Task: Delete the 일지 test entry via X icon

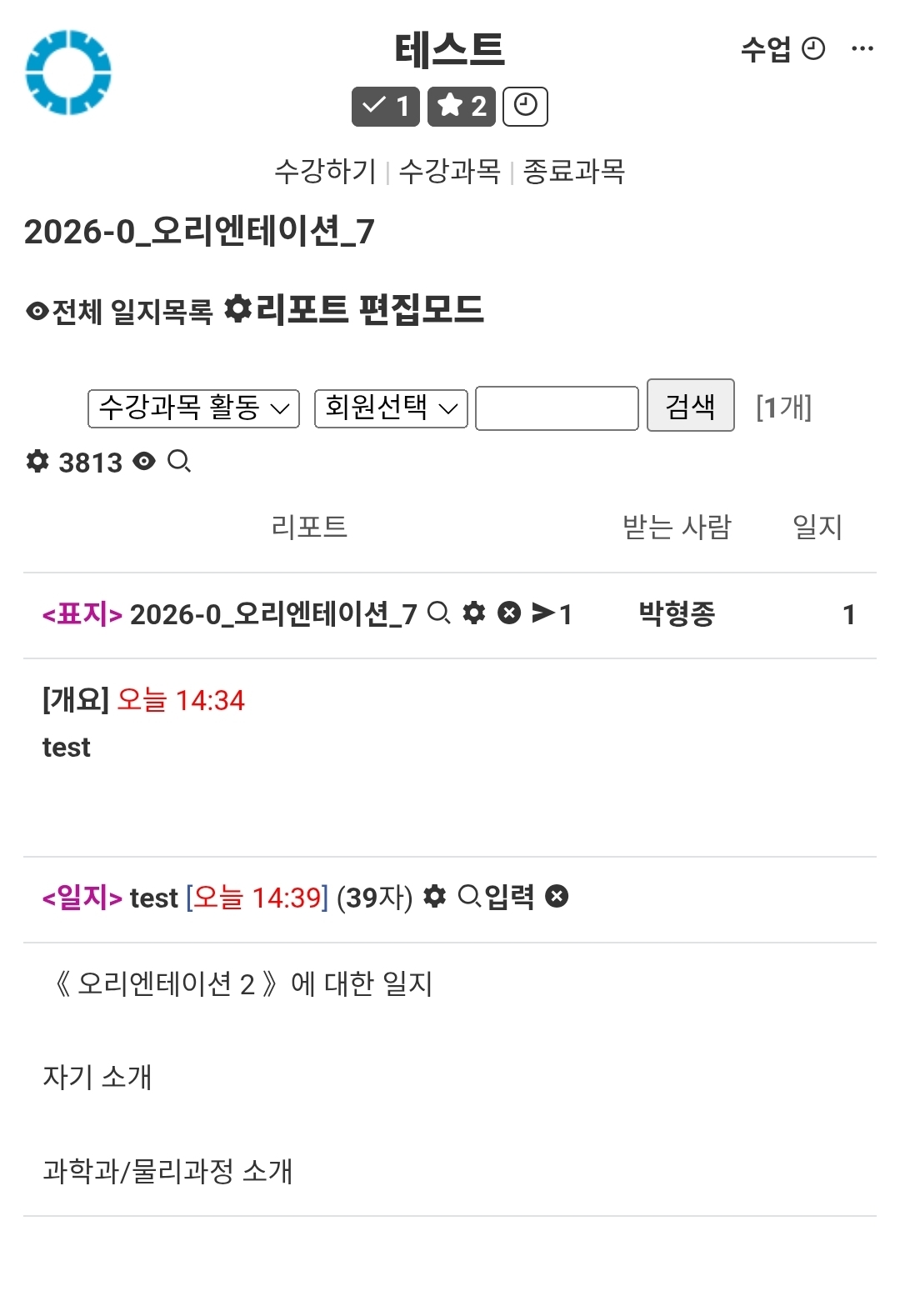Action: (x=557, y=897)
